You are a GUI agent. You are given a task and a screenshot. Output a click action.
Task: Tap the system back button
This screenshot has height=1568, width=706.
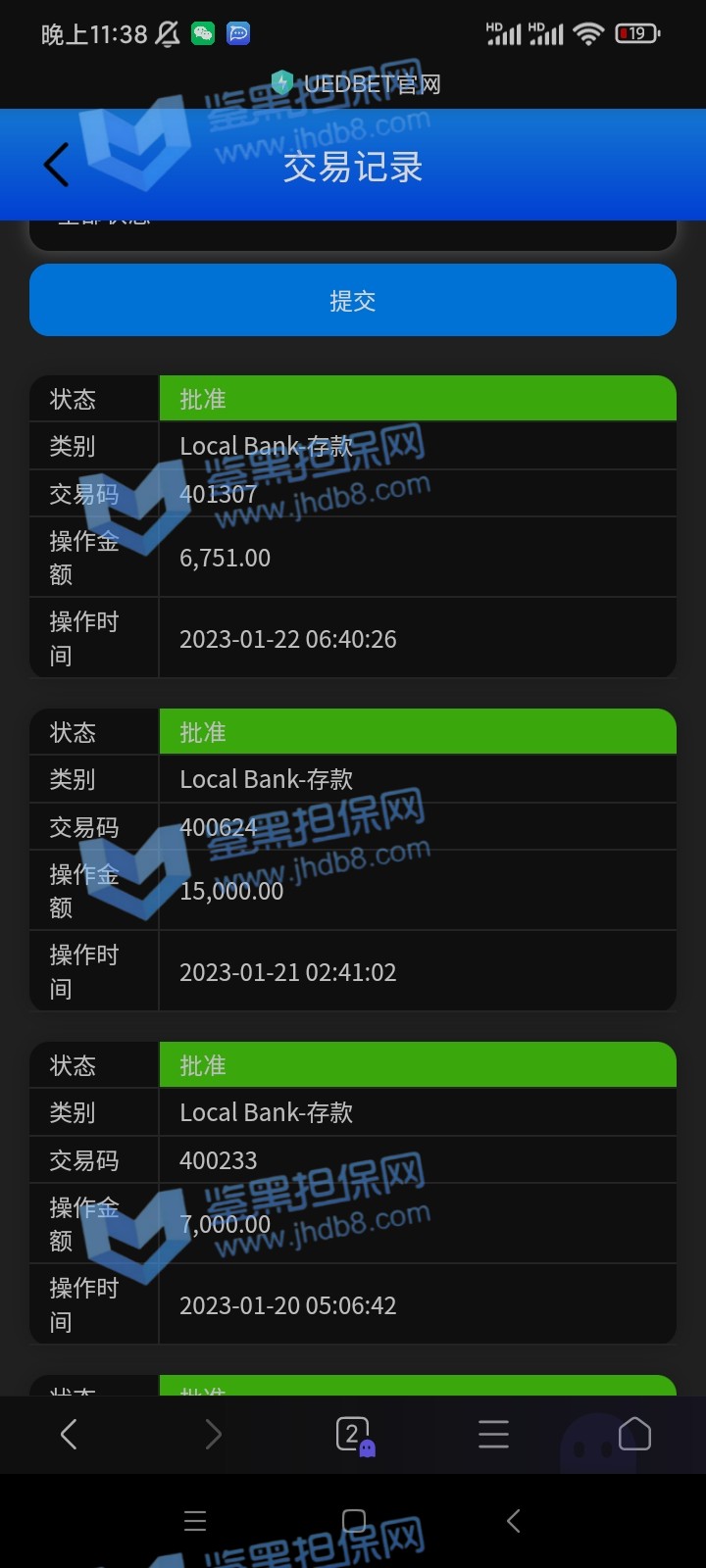(x=513, y=1521)
